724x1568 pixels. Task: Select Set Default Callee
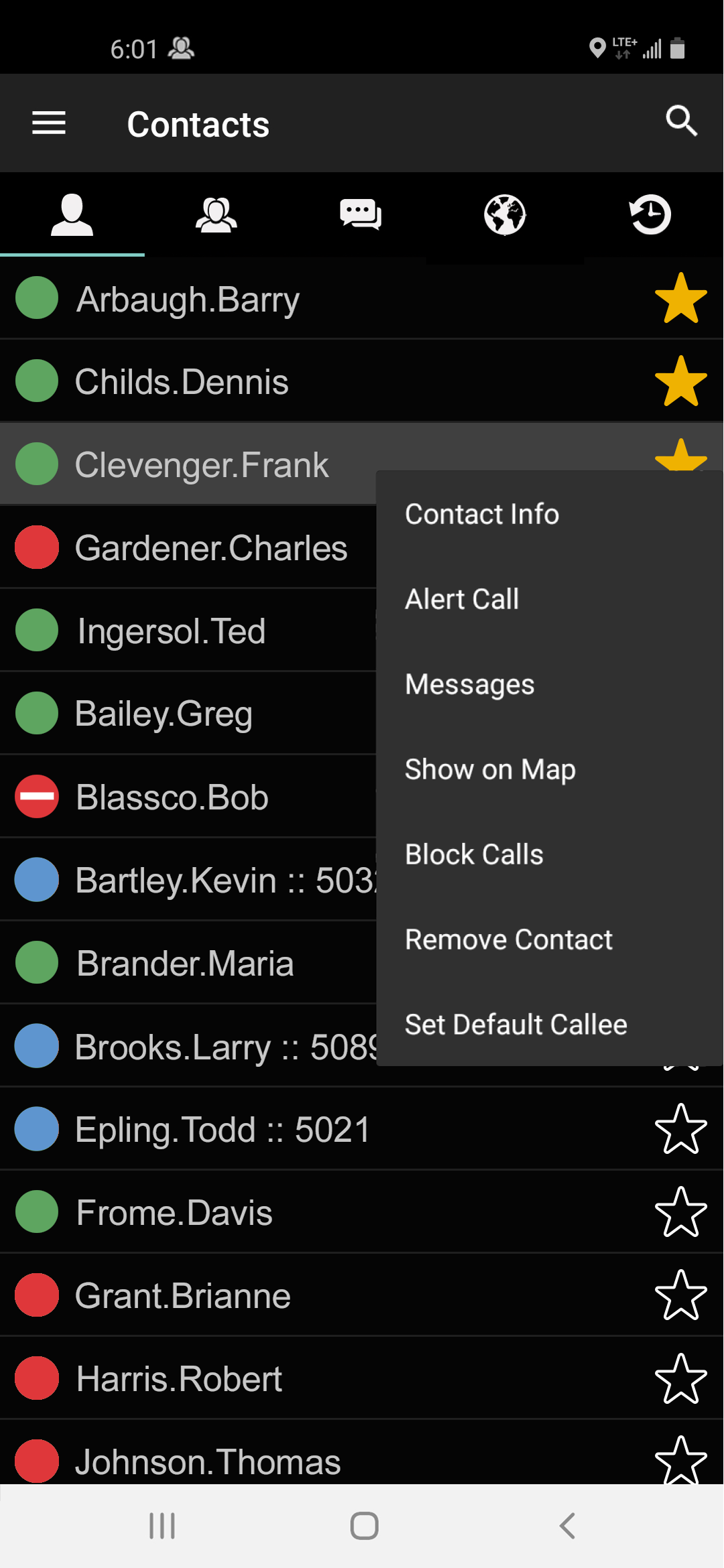(x=516, y=1025)
